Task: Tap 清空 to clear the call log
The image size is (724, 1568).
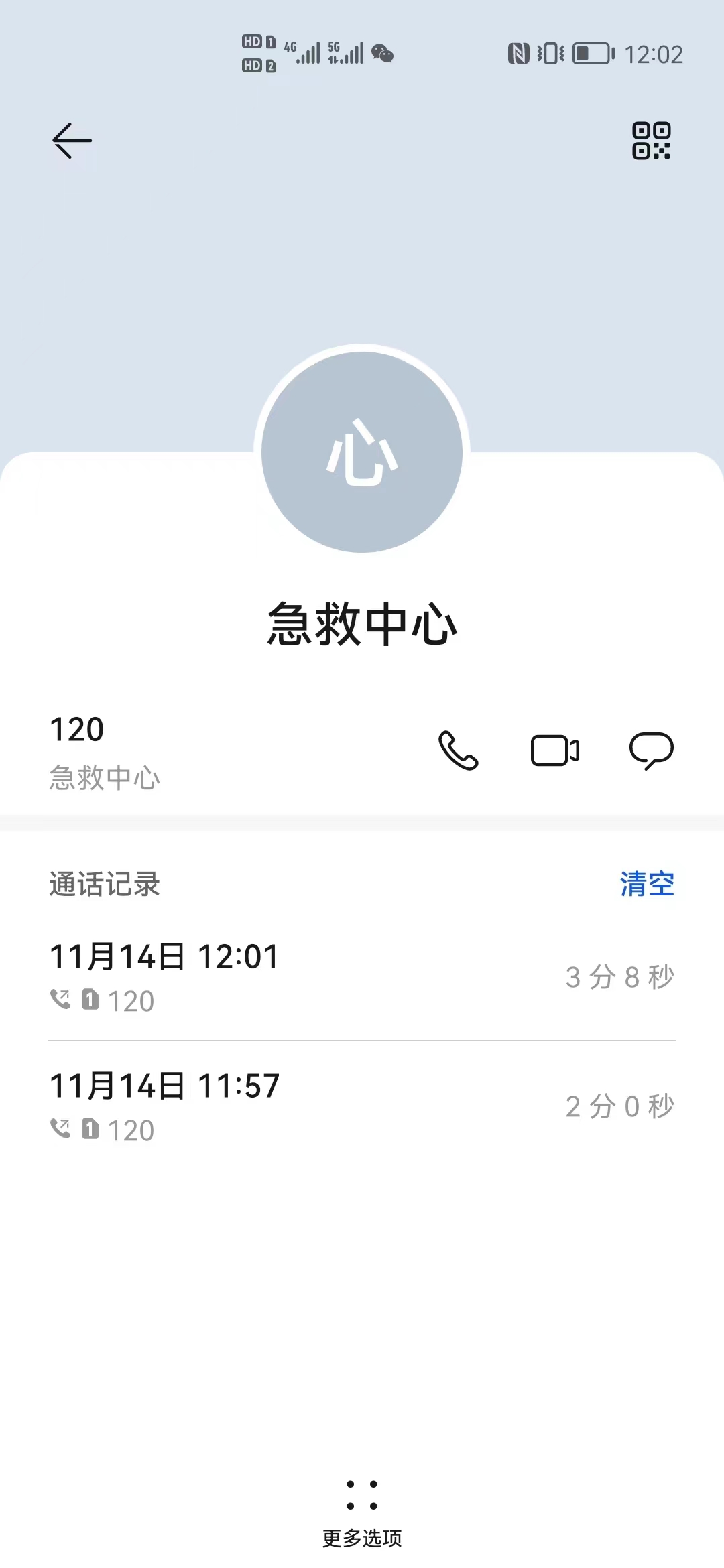Action: tap(648, 884)
